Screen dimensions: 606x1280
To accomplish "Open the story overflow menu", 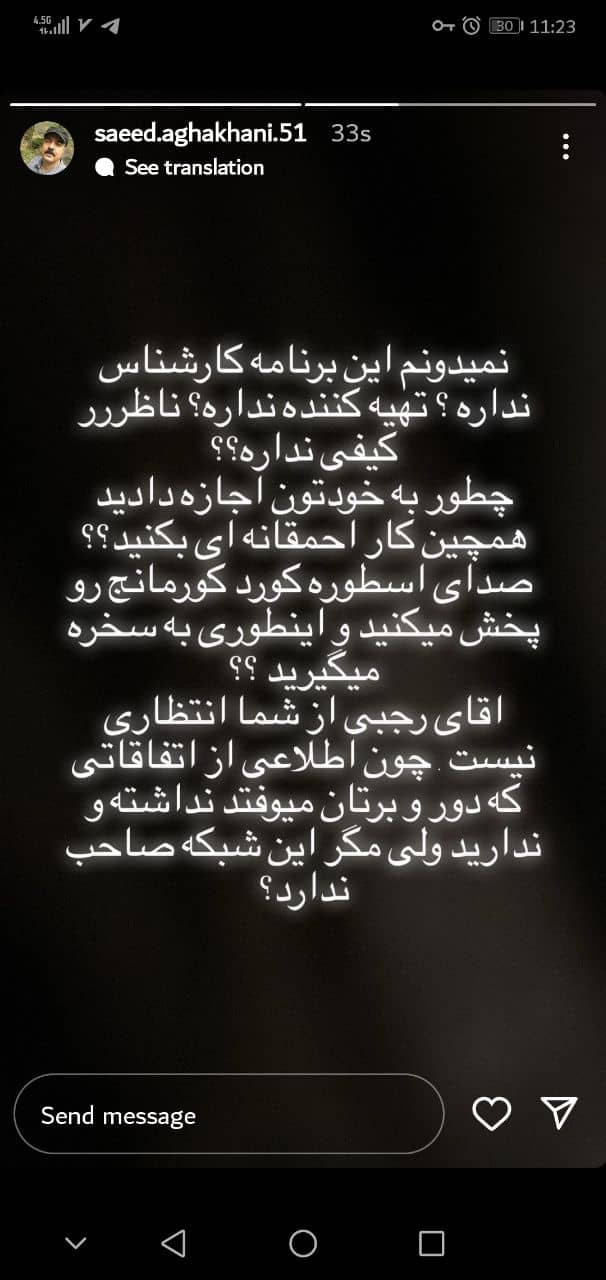I will point(566,149).
